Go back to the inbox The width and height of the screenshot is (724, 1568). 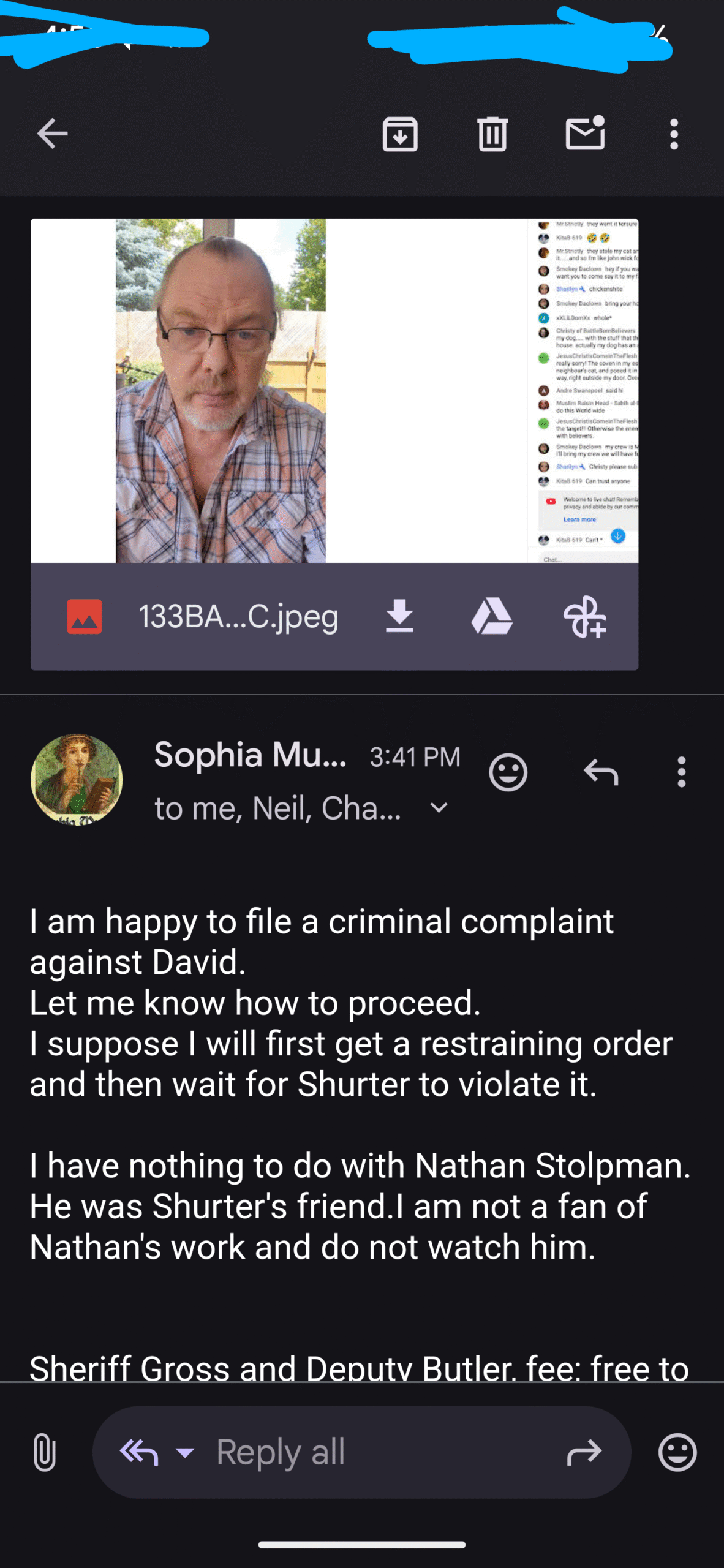(x=52, y=134)
